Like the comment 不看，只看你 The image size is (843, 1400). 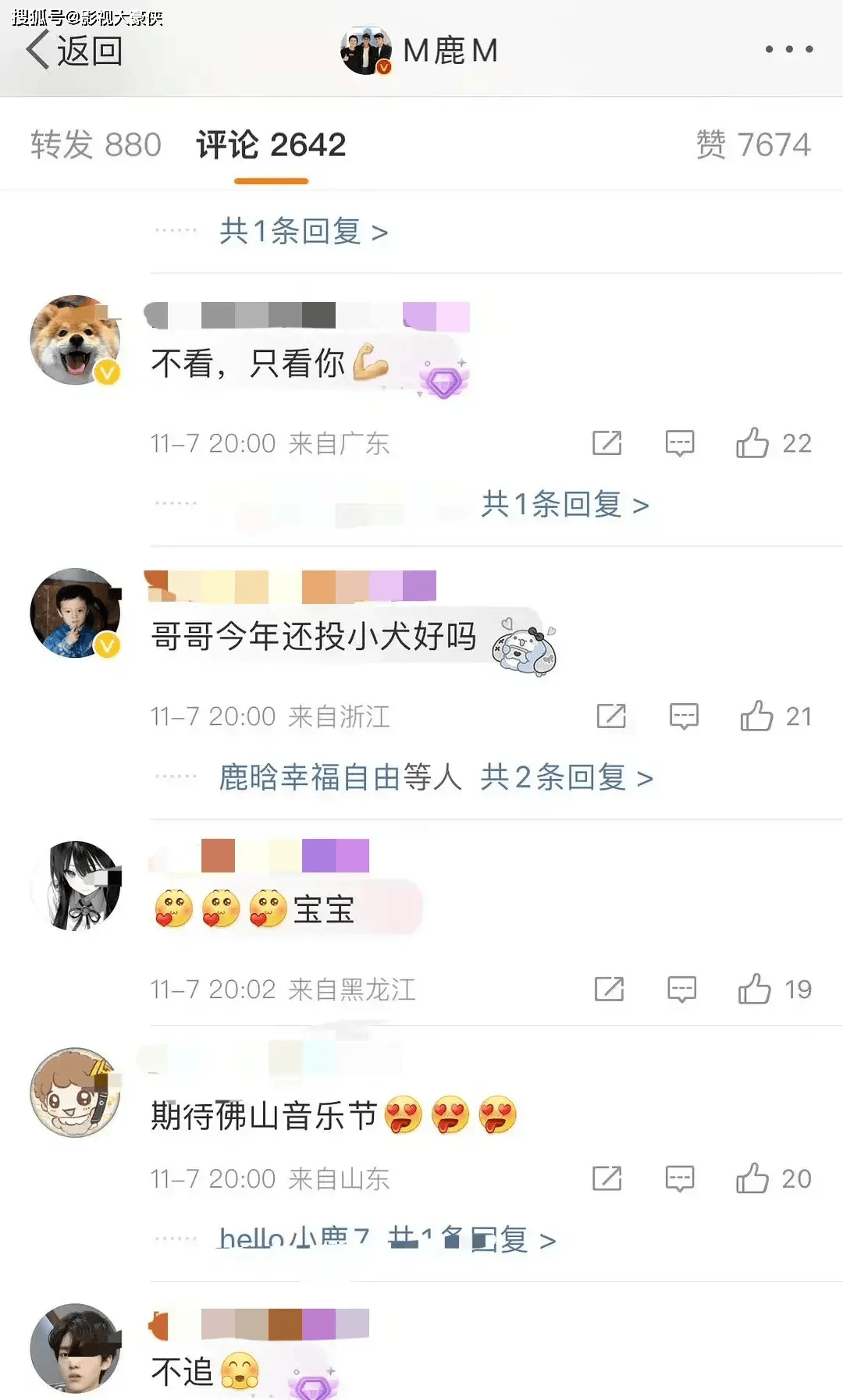[x=774, y=443]
